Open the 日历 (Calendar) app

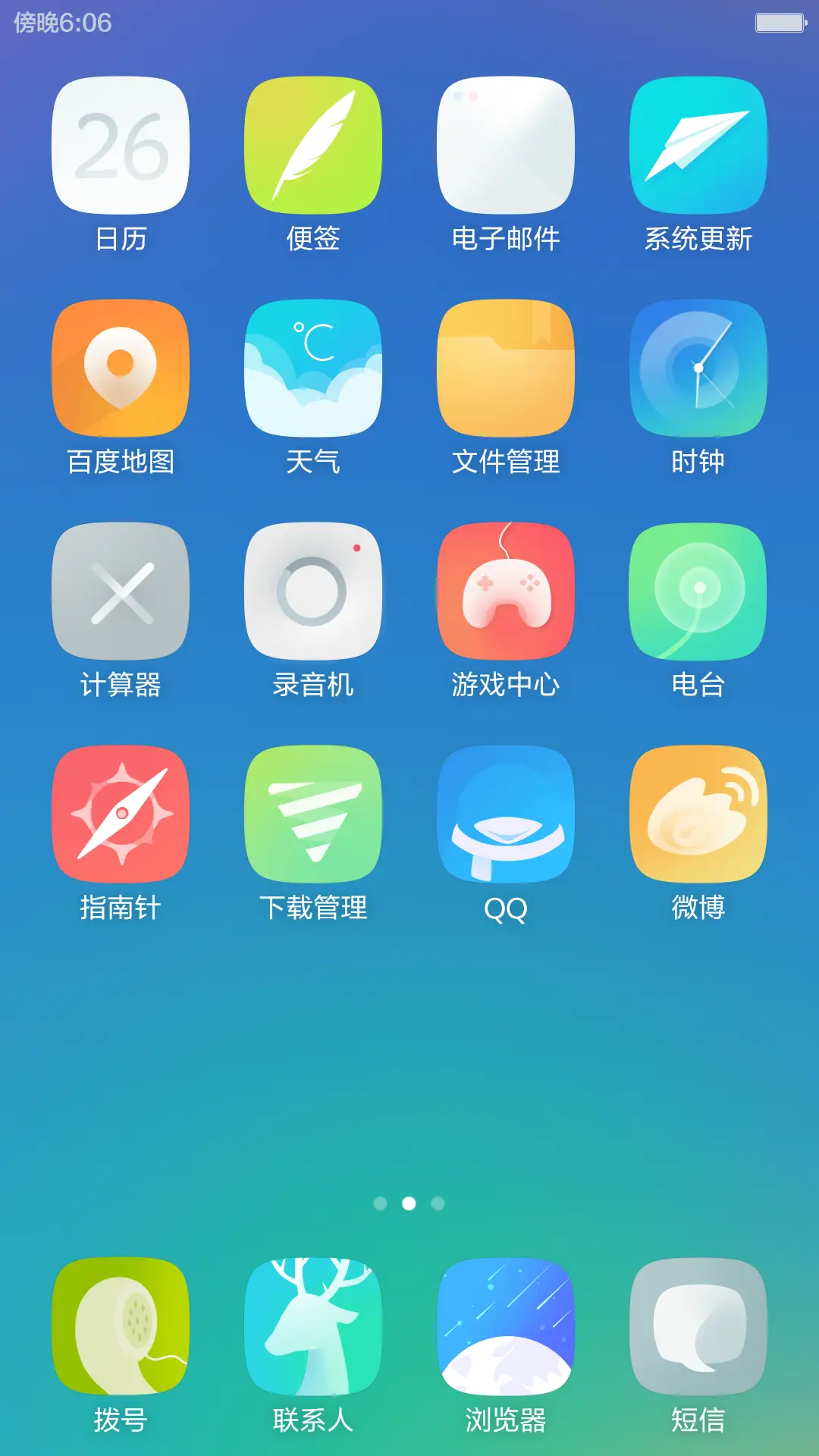click(x=120, y=146)
